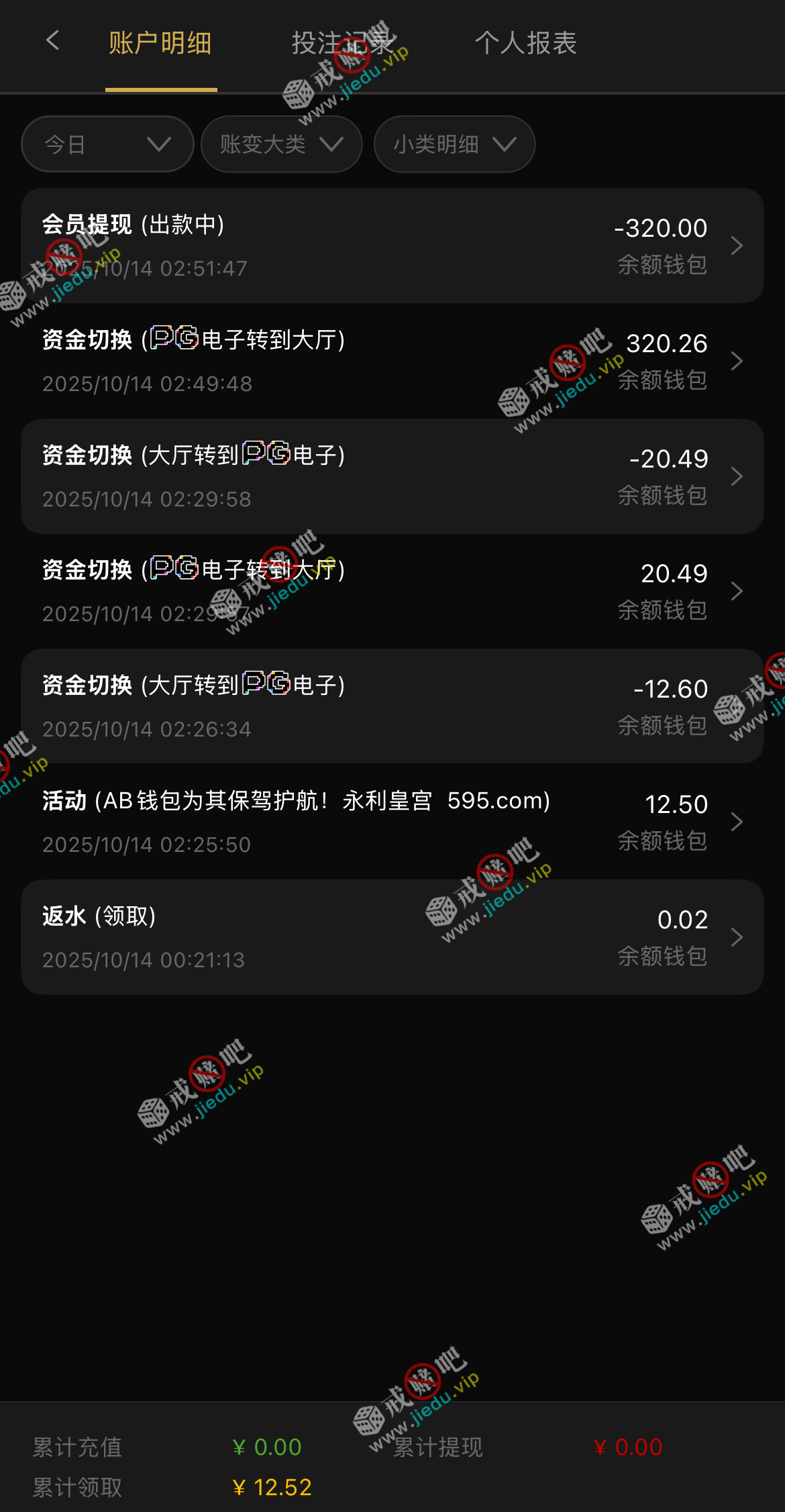Switch to the 投注记录 tab
The width and height of the screenshot is (785, 1512).
(342, 44)
